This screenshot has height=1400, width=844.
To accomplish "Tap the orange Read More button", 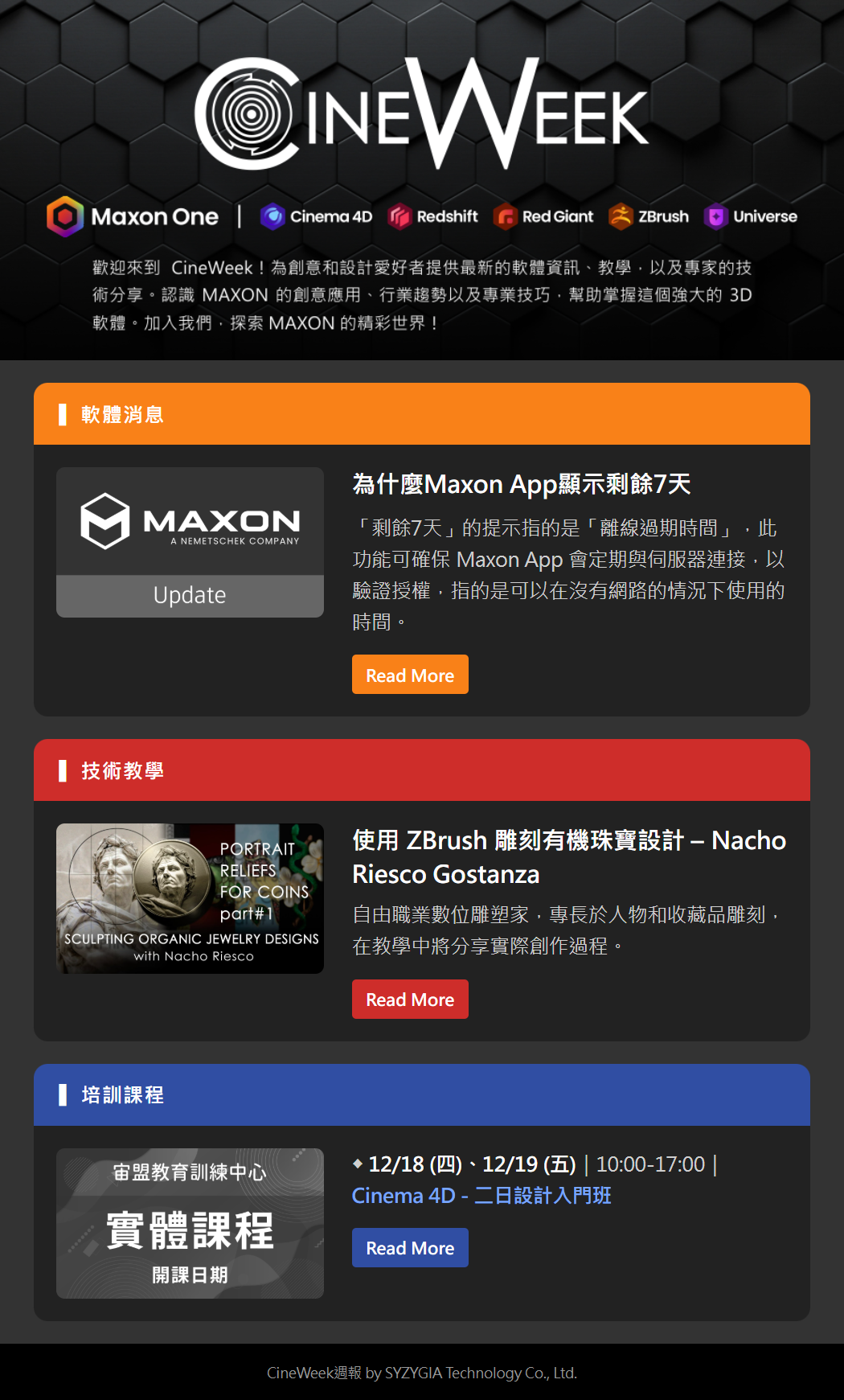I will coord(410,675).
